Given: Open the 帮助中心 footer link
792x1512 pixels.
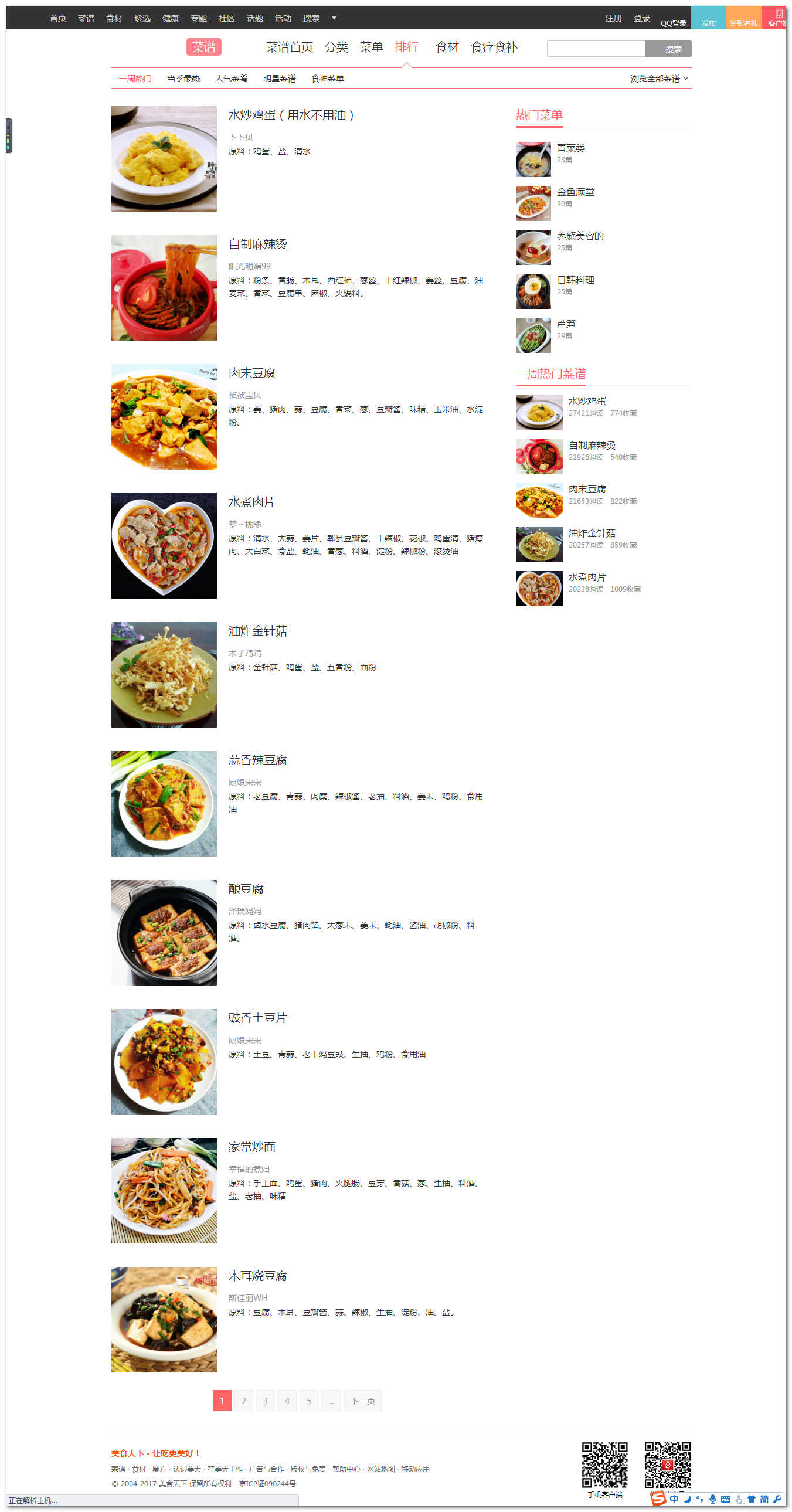Looking at the screenshot, I should click(346, 1469).
